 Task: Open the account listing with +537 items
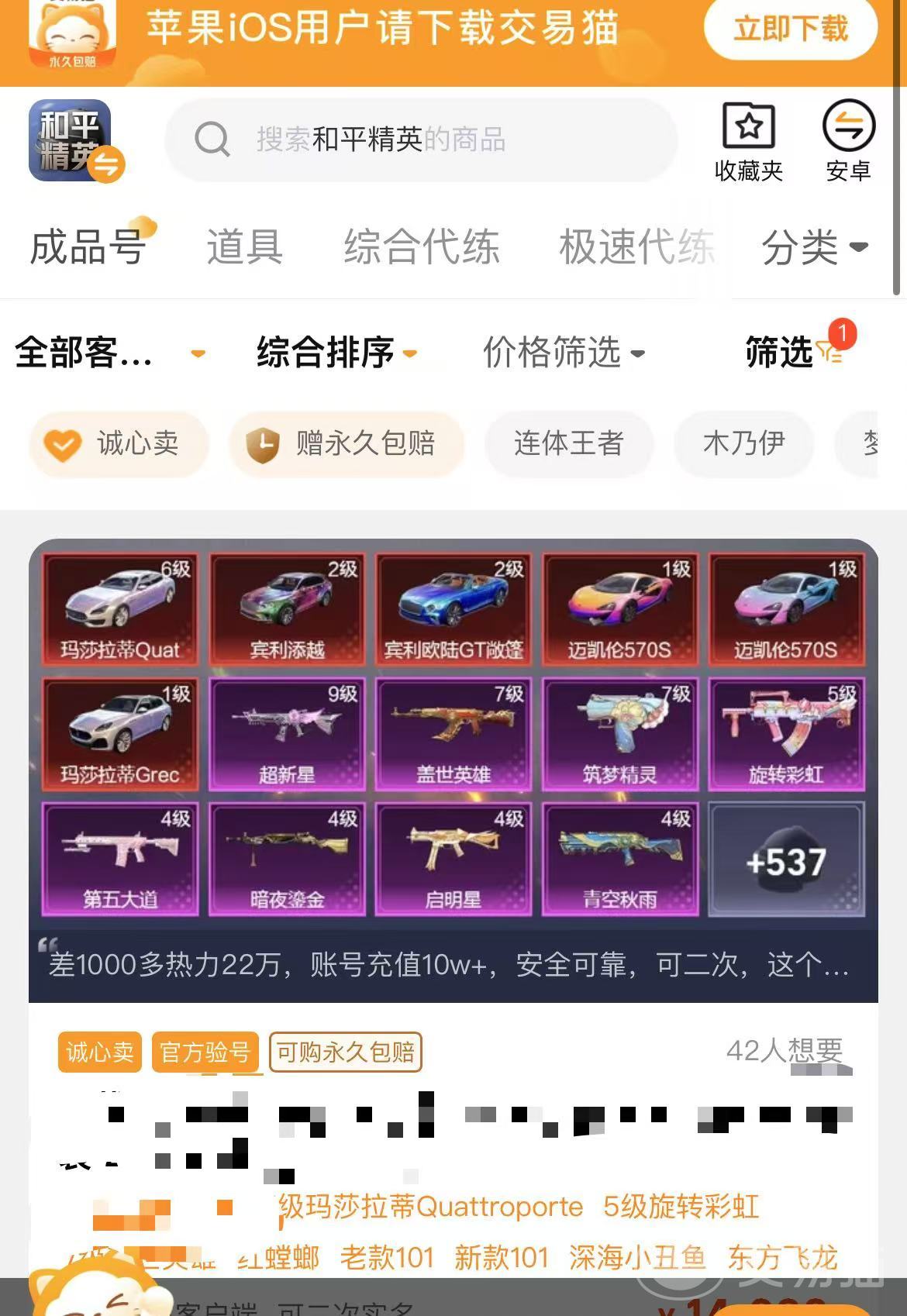click(786, 861)
